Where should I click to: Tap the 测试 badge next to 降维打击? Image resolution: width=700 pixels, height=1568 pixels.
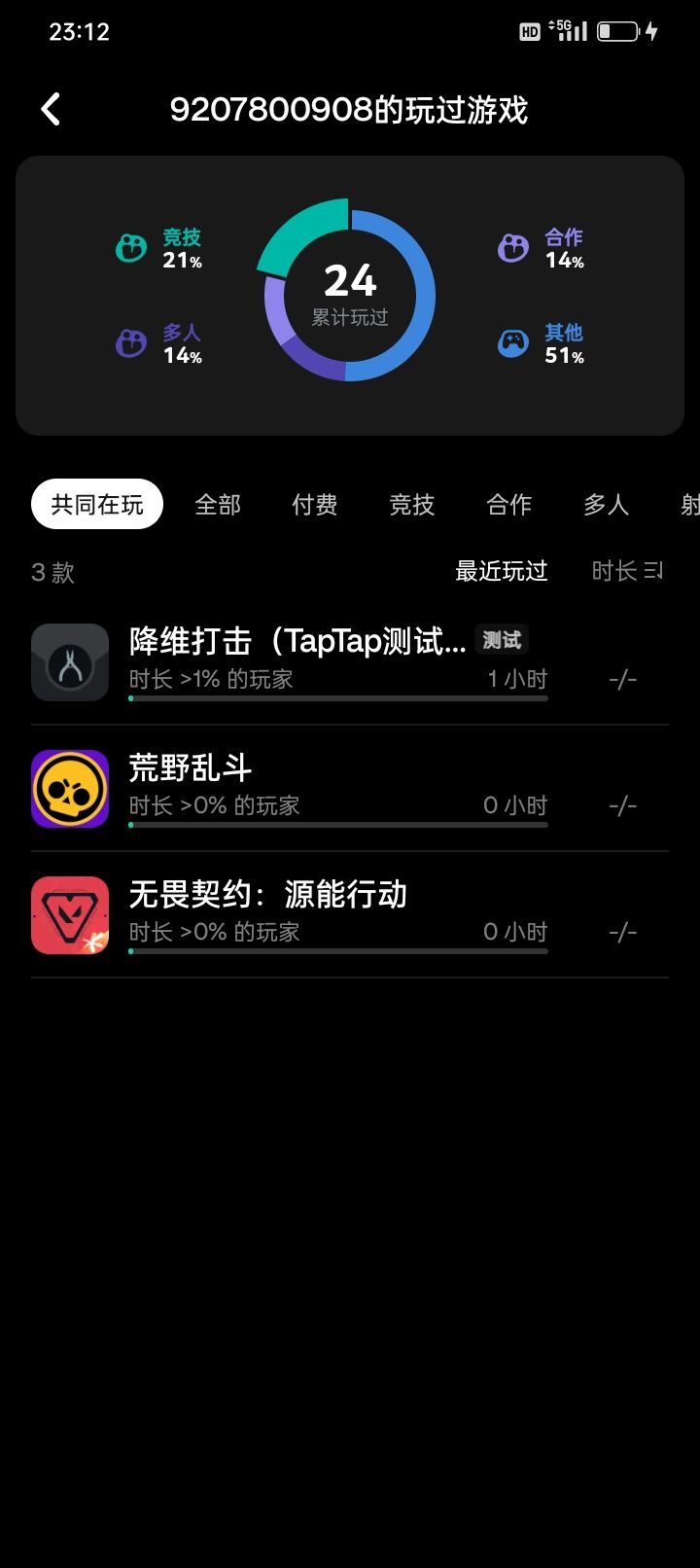coord(501,639)
